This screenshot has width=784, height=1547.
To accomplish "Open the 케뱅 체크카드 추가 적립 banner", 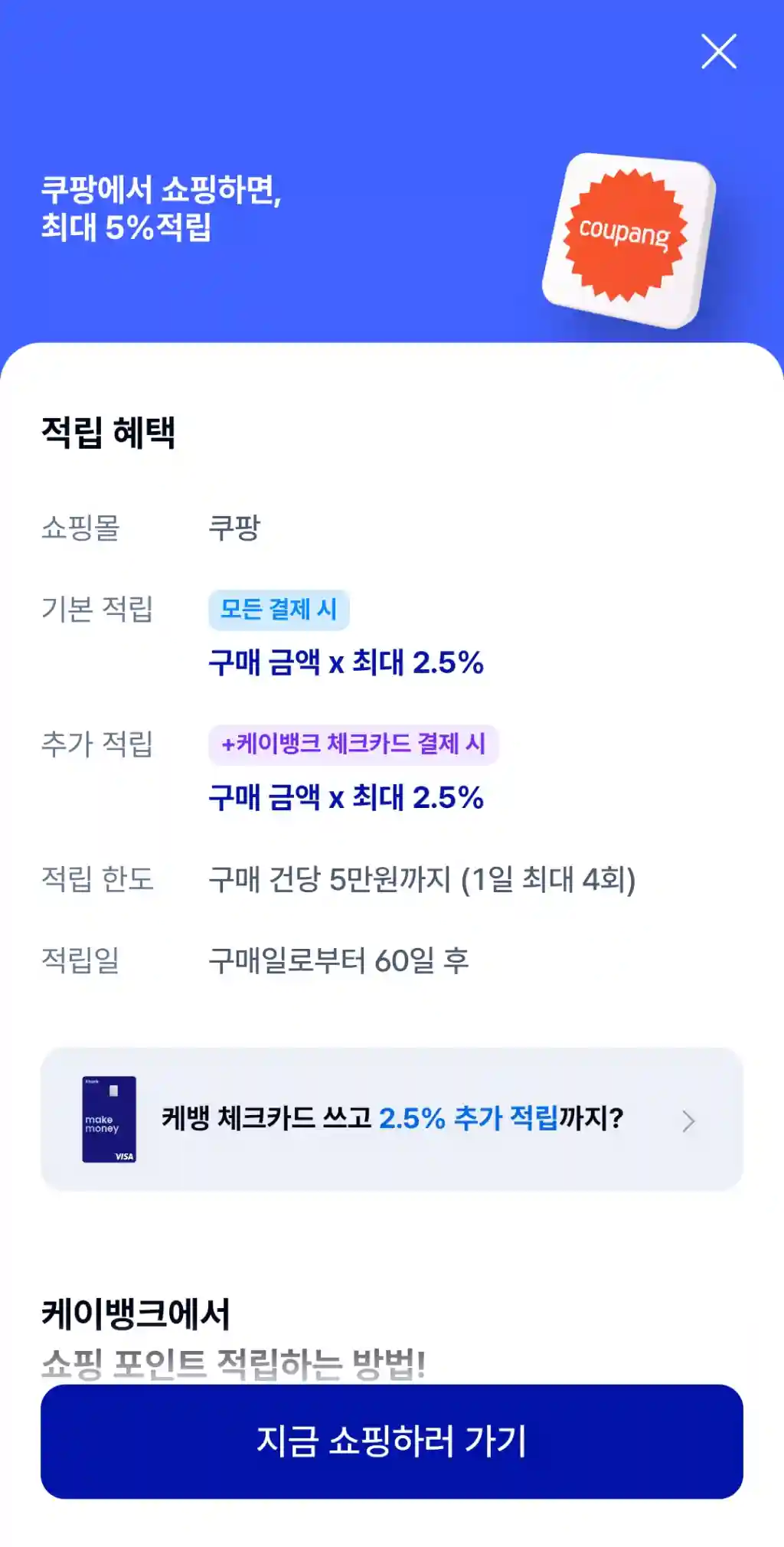I will pos(392,1119).
